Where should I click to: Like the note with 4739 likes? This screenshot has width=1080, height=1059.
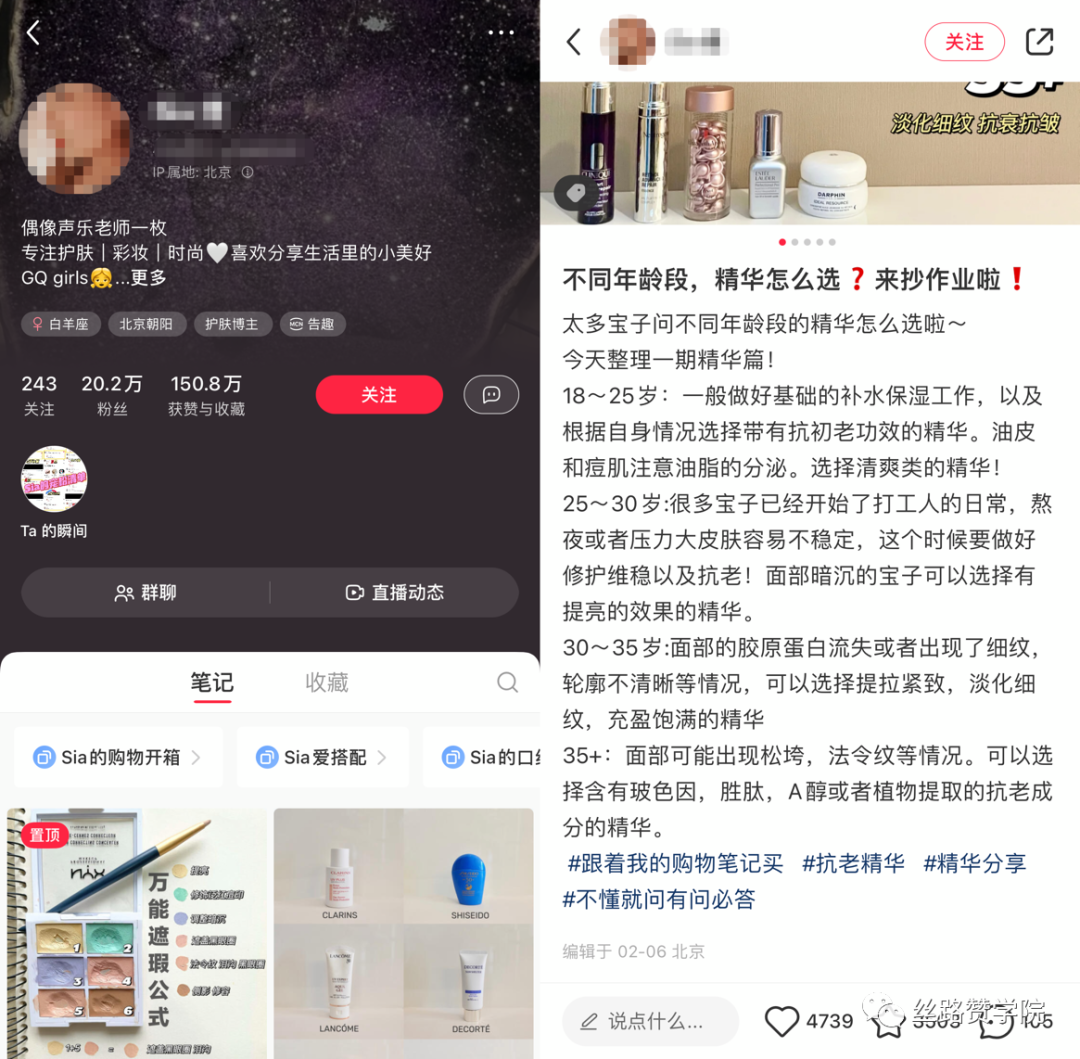pos(783,1021)
